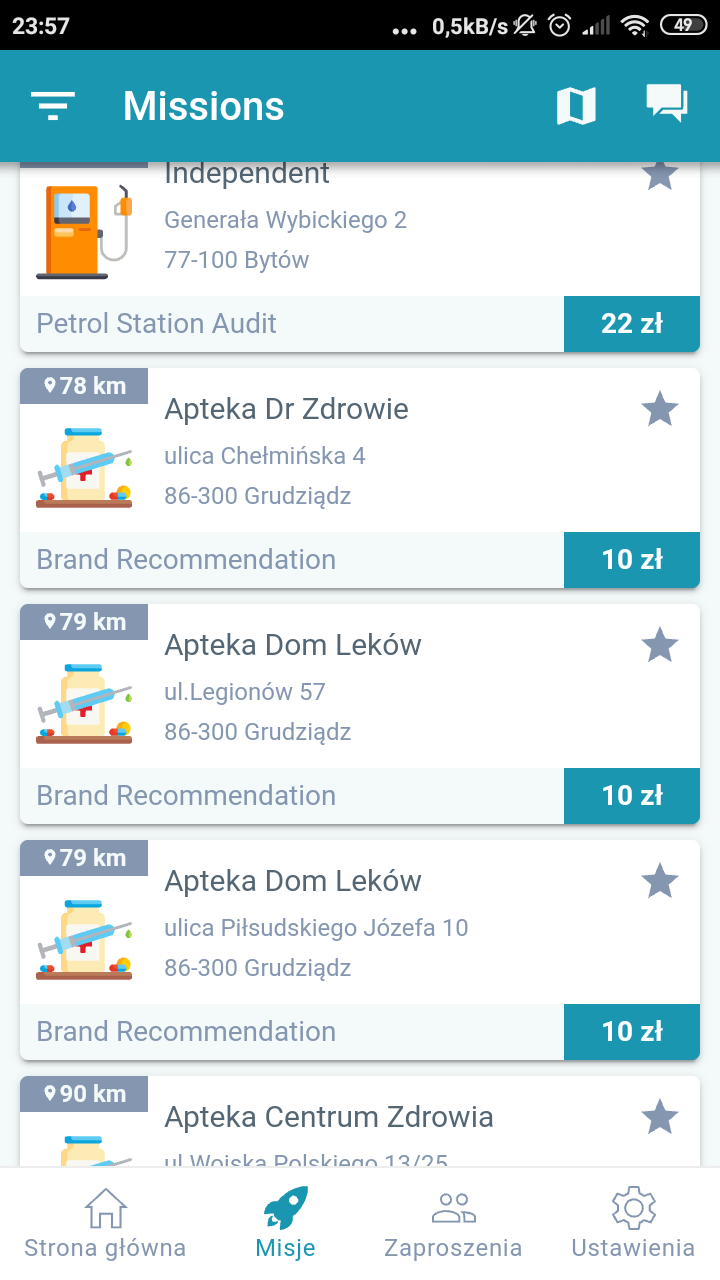Open Apteka Dom Leków on Piłsudskiego Józefa 10
The width and height of the screenshot is (720, 1280).
(x=360, y=950)
